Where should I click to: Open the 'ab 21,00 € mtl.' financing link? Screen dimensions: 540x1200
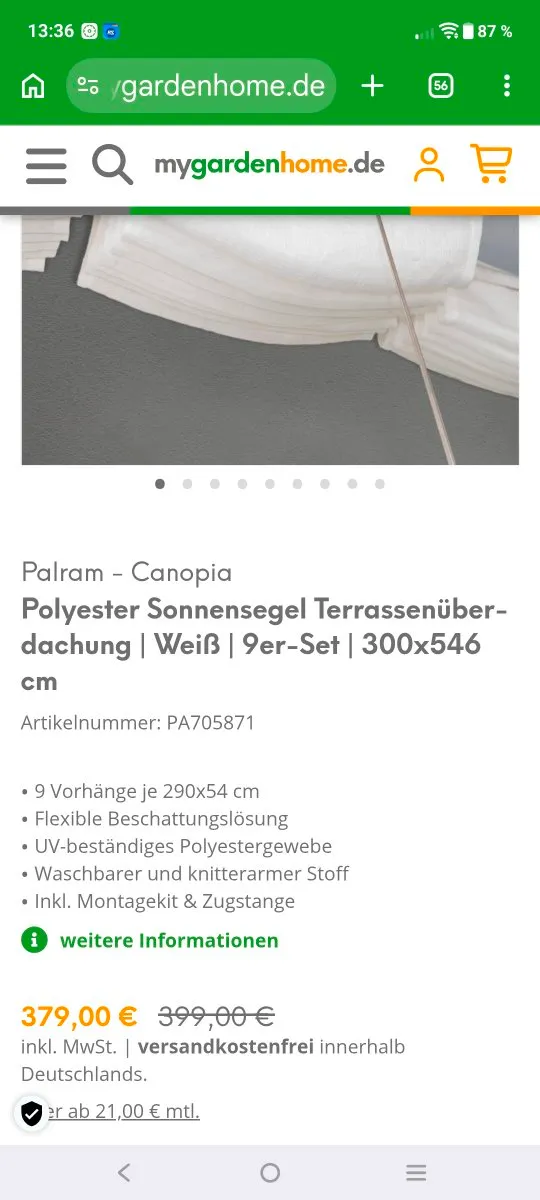tap(122, 1111)
